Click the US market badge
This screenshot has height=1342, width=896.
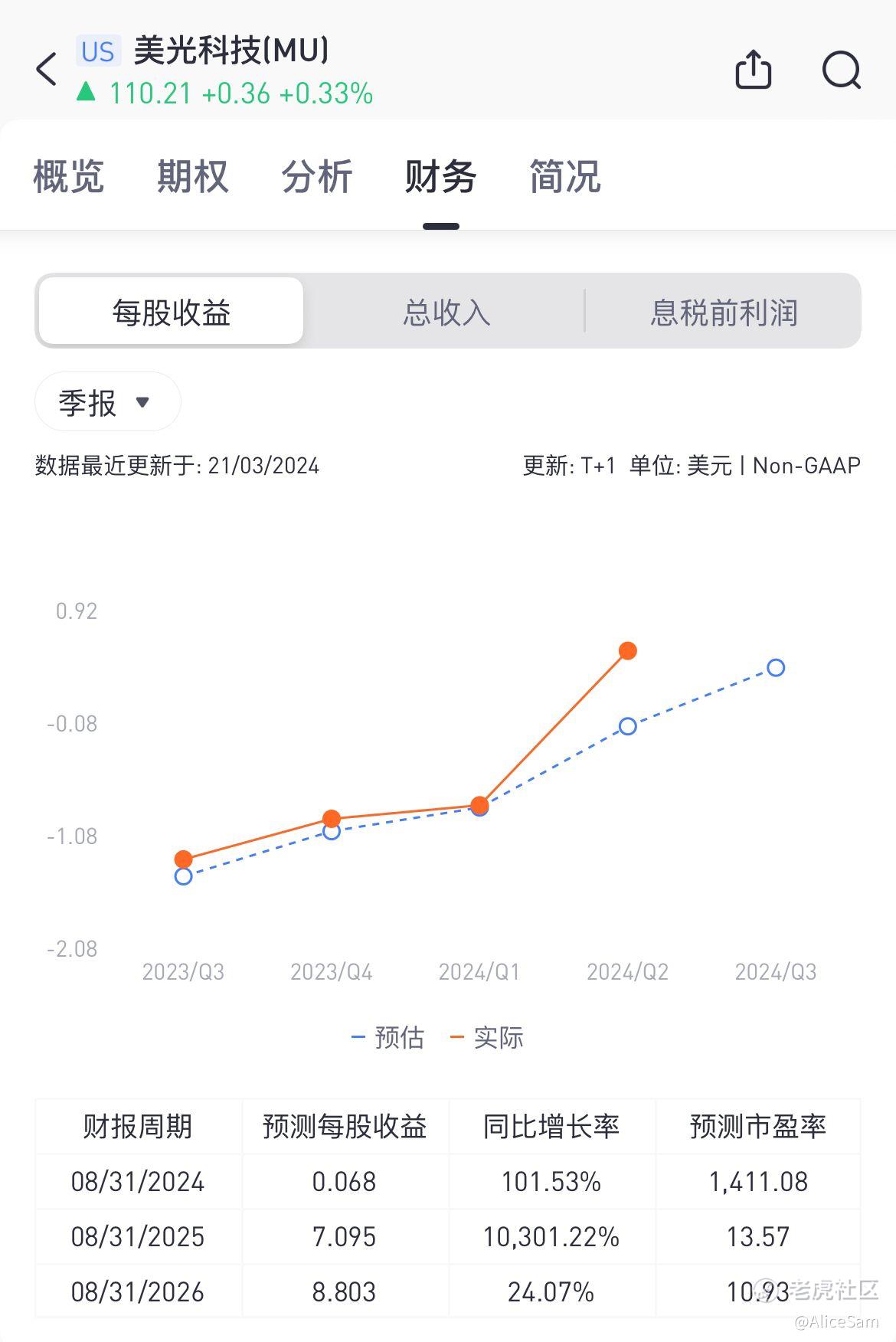(x=96, y=51)
